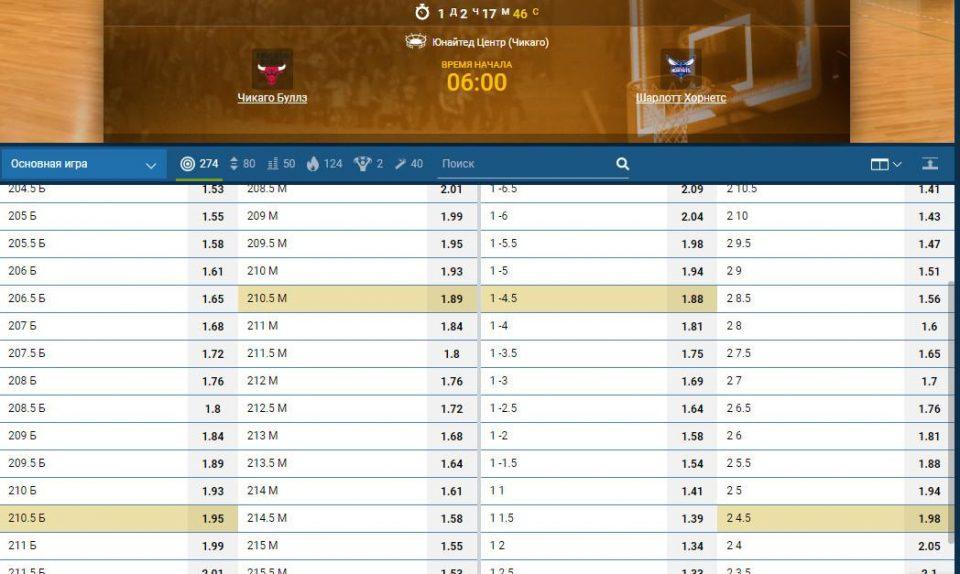
Task: Pick handicap 1 -4.5 at 1.88
Action: coord(692,298)
